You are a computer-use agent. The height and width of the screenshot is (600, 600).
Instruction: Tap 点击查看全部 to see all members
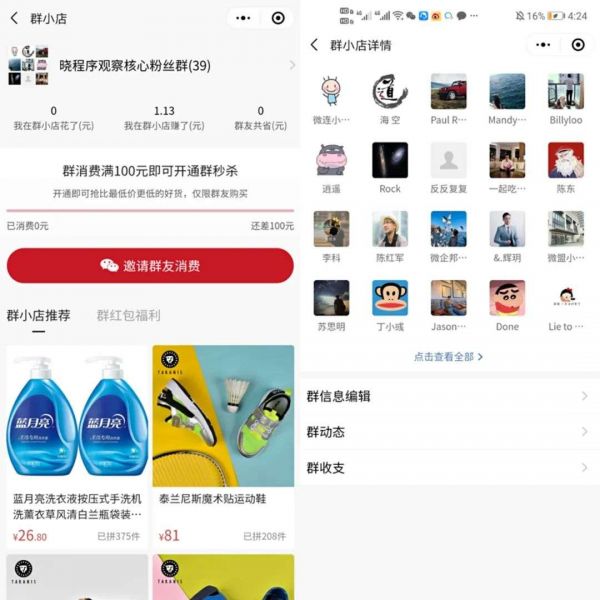pos(448,357)
